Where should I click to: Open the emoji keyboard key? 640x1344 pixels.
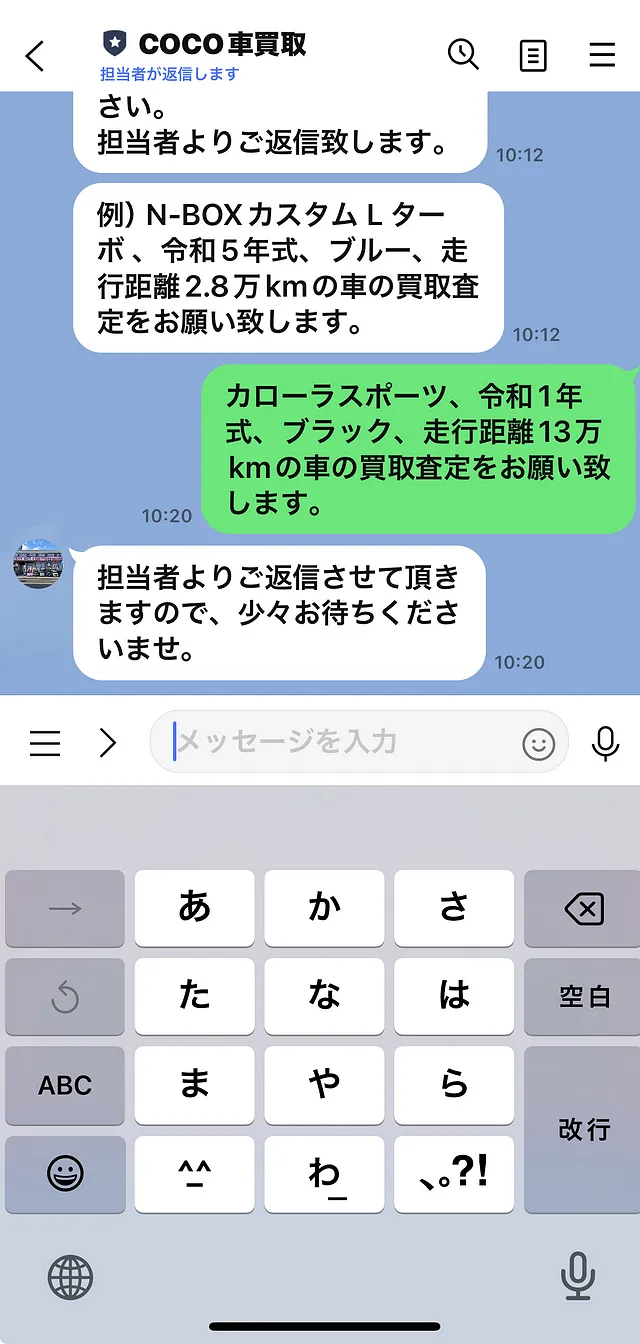65,1175
